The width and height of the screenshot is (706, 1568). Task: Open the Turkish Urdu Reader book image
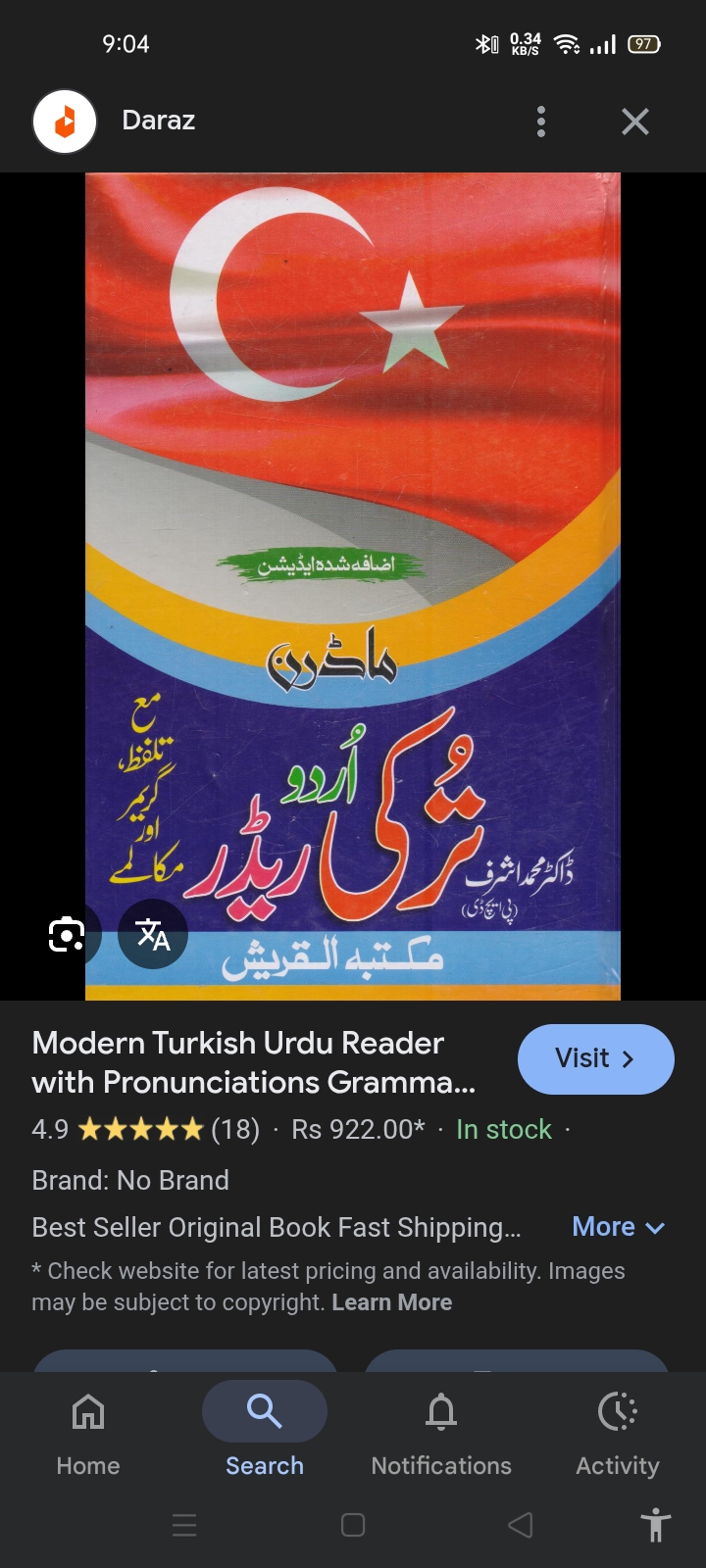coord(353,586)
